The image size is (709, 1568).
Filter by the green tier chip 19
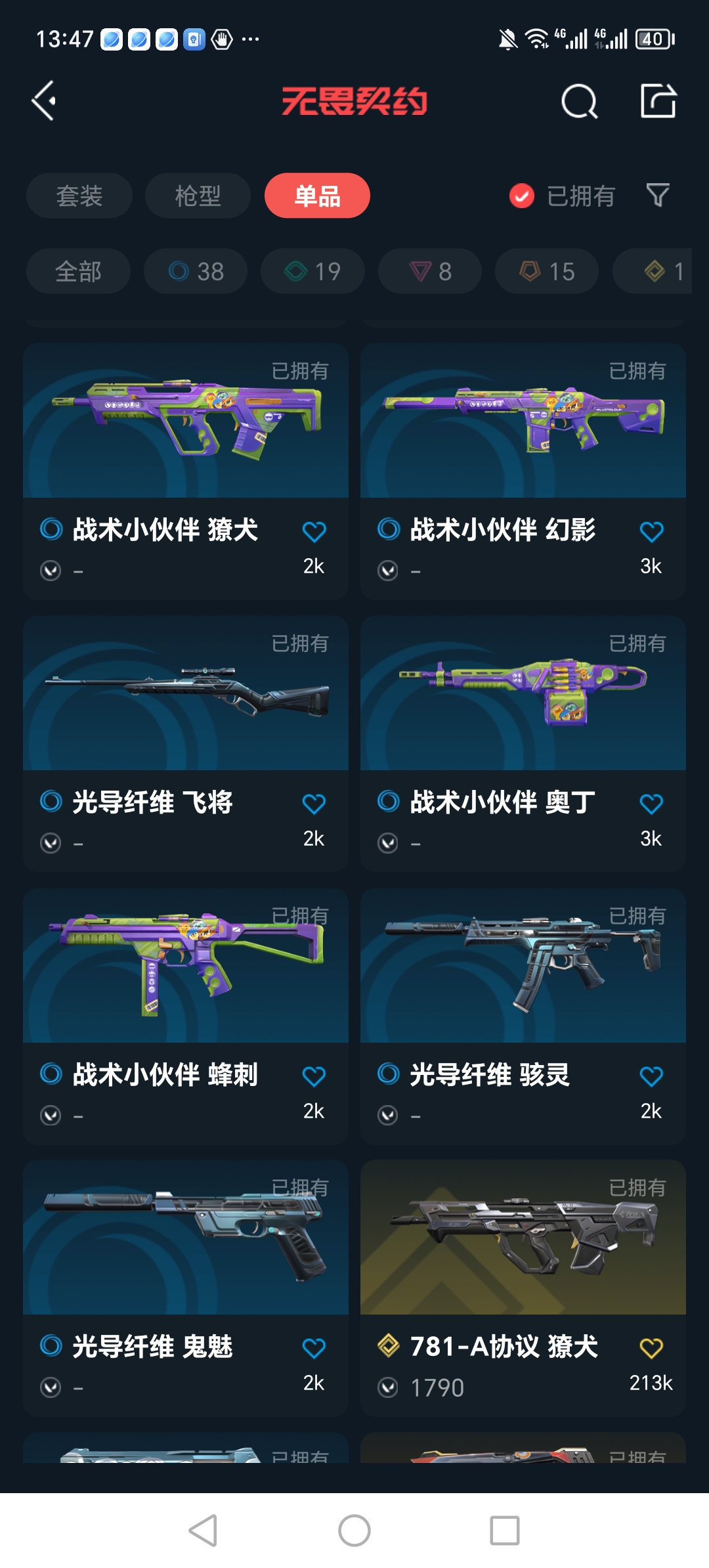point(312,271)
